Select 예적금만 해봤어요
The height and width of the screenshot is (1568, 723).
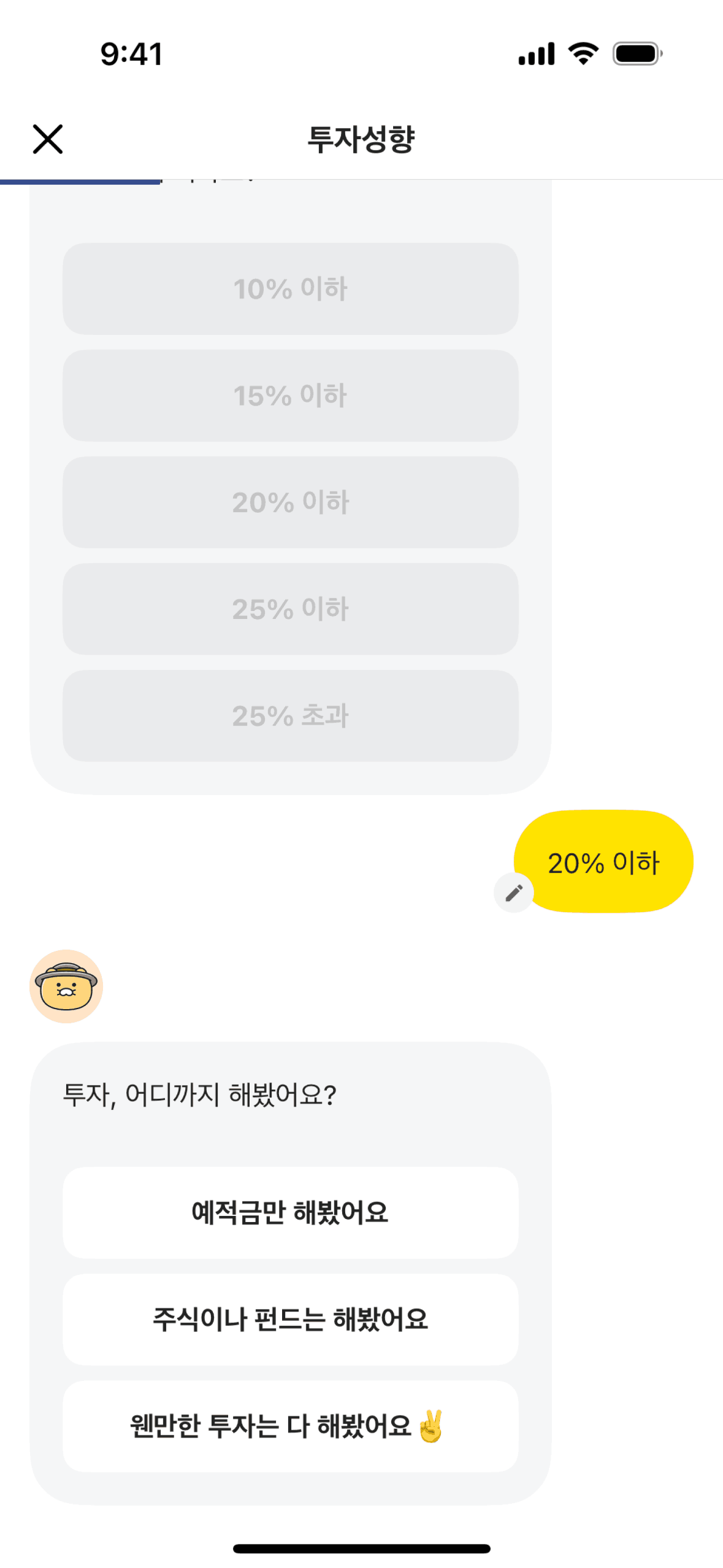(290, 1213)
